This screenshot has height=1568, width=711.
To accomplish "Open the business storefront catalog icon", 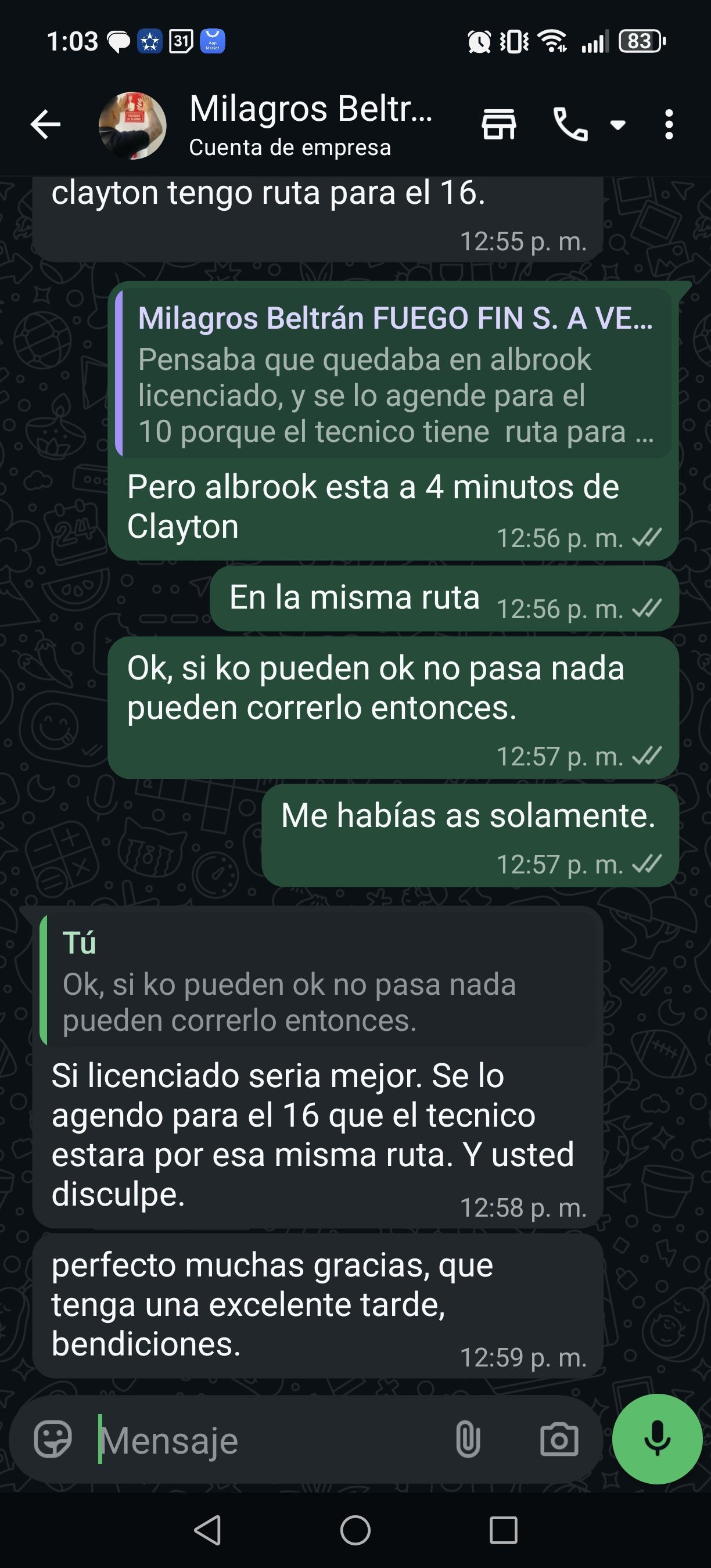I will [x=498, y=125].
